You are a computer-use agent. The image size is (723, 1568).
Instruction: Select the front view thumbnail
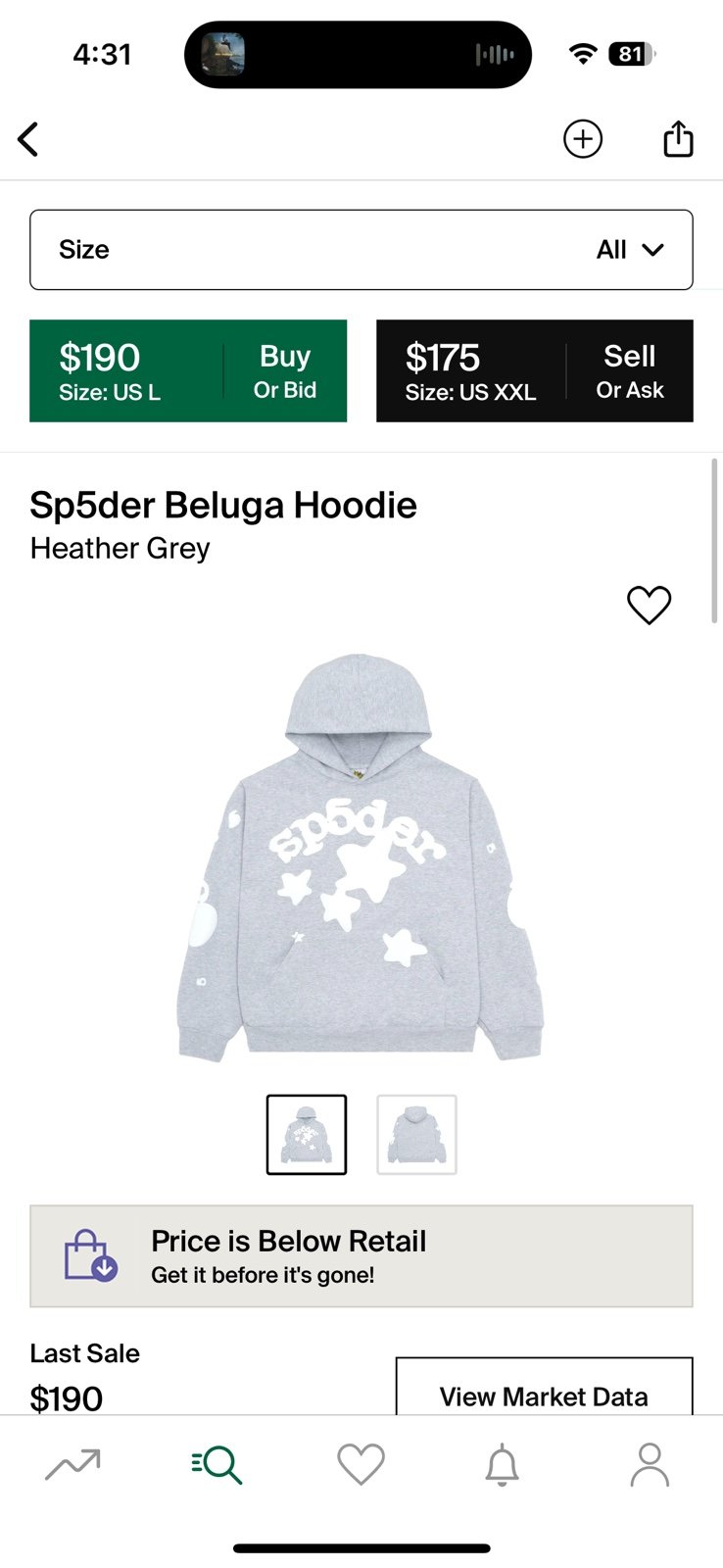pos(307,1135)
